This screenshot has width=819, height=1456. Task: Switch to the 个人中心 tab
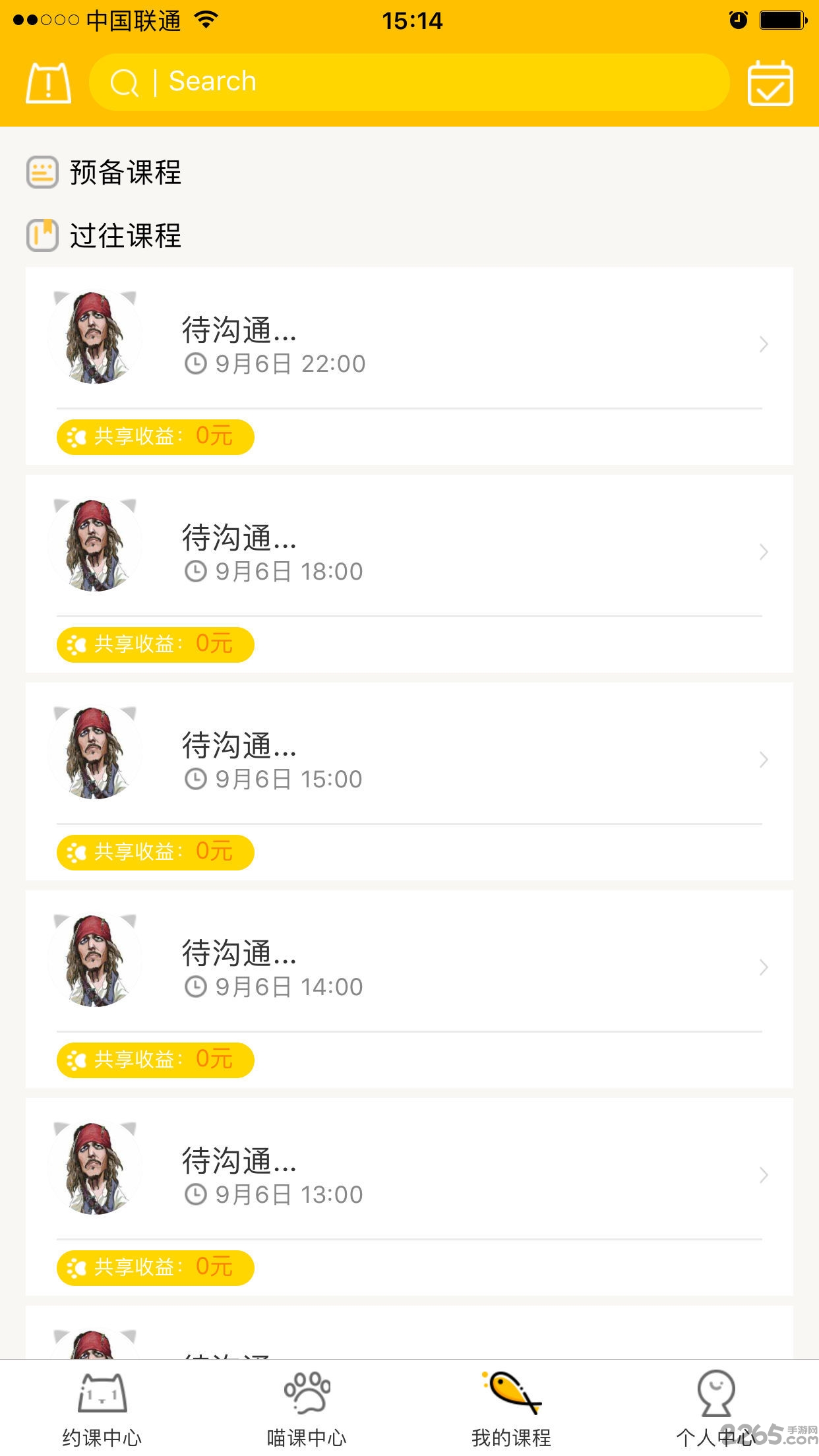point(716,1405)
